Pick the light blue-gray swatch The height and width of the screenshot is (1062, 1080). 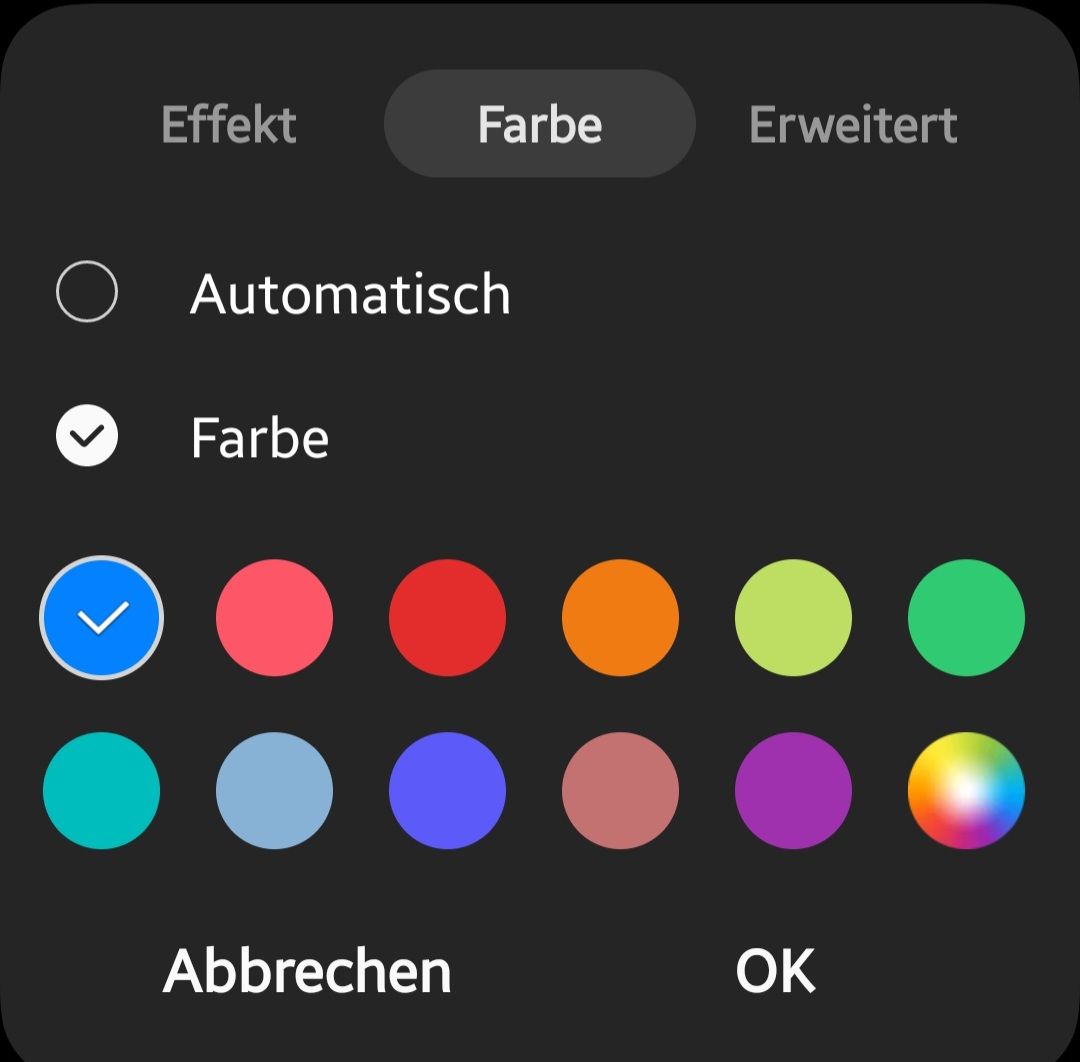click(x=274, y=790)
